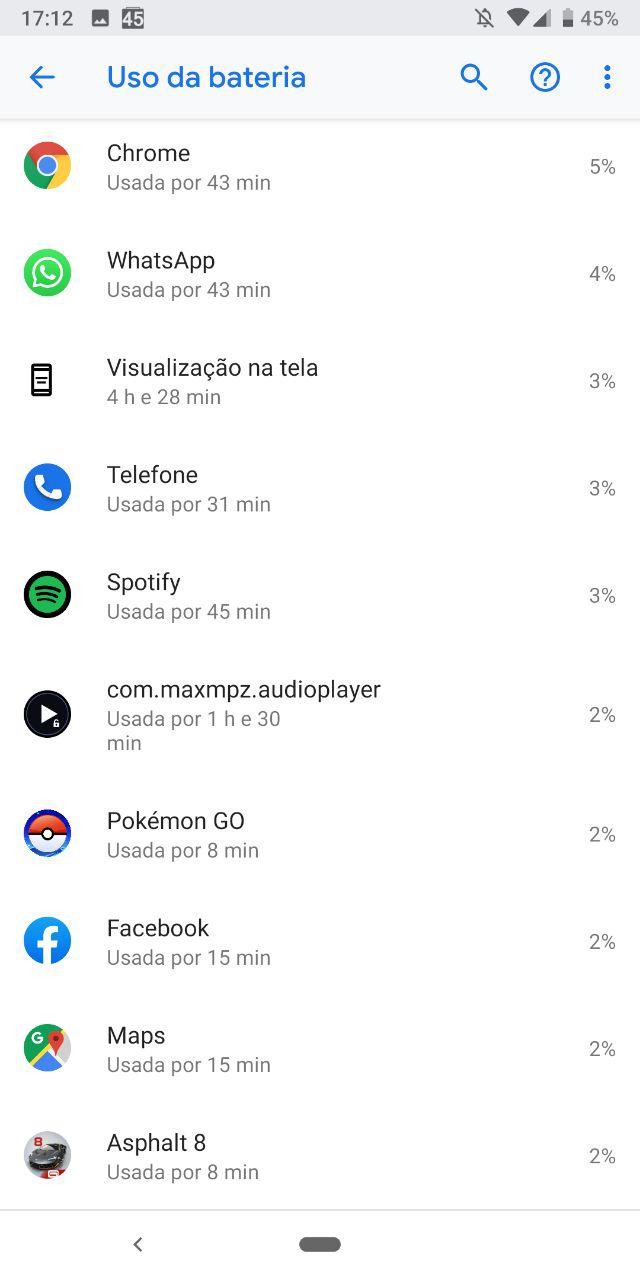Tap the home pill button
Image resolution: width=640 pixels, height=1280 pixels.
[x=320, y=1245]
